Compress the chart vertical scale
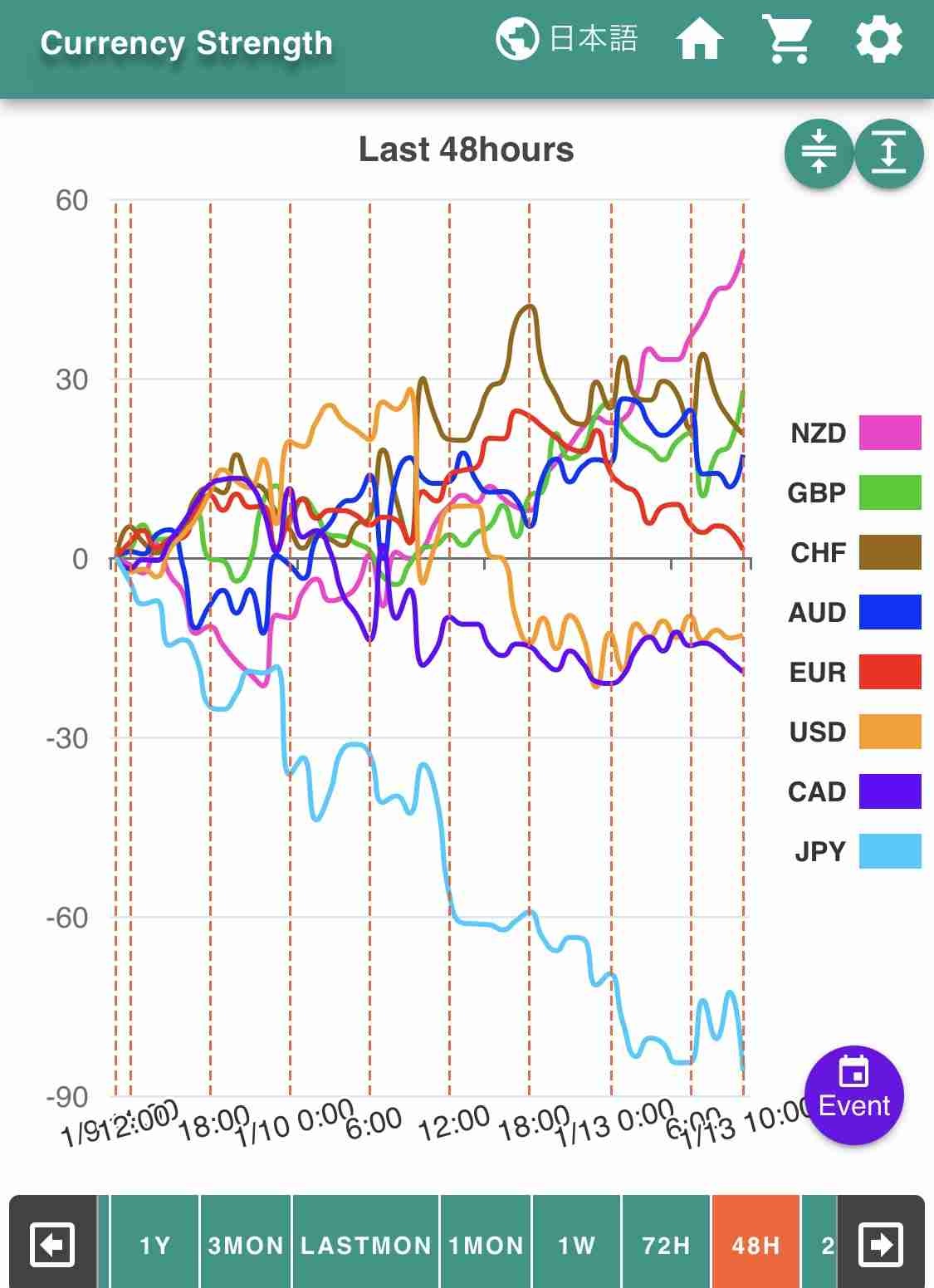Image resolution: width=934 pixels, height=1288 pixels. click(x=819, y=154)
